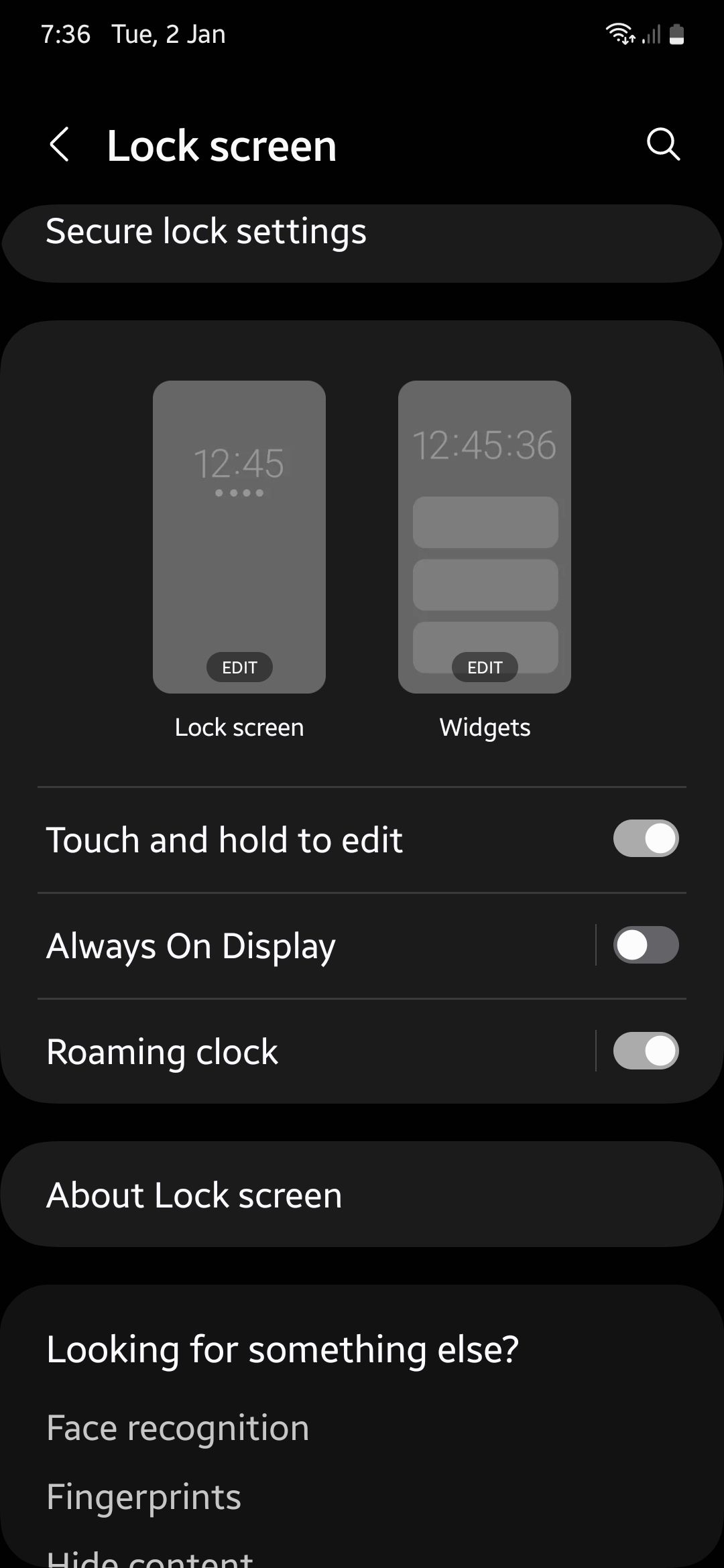Tap EDIT on the Lock screen preview
Screen dimensions: 724x1568
(239, 667)
